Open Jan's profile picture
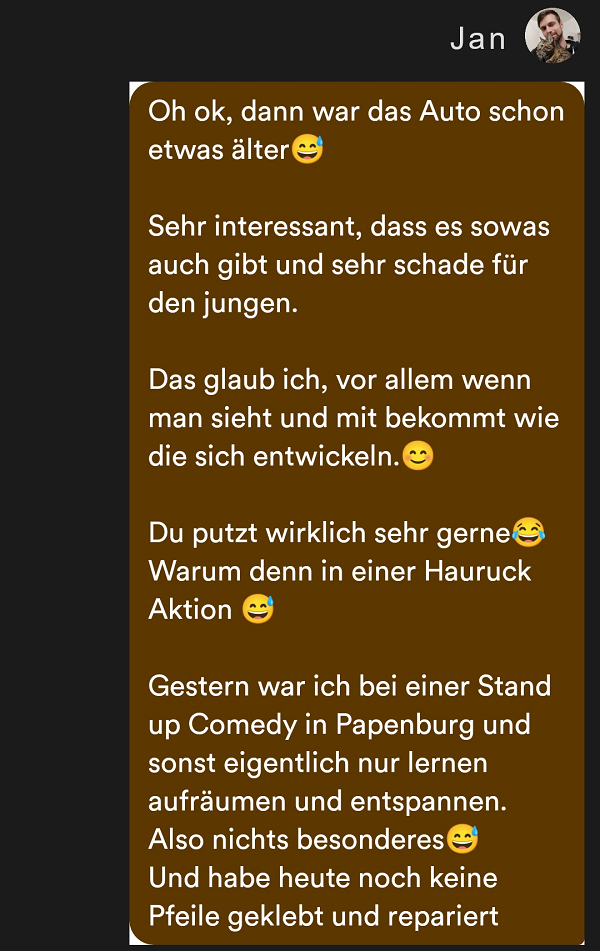 (x=553, y=37)
